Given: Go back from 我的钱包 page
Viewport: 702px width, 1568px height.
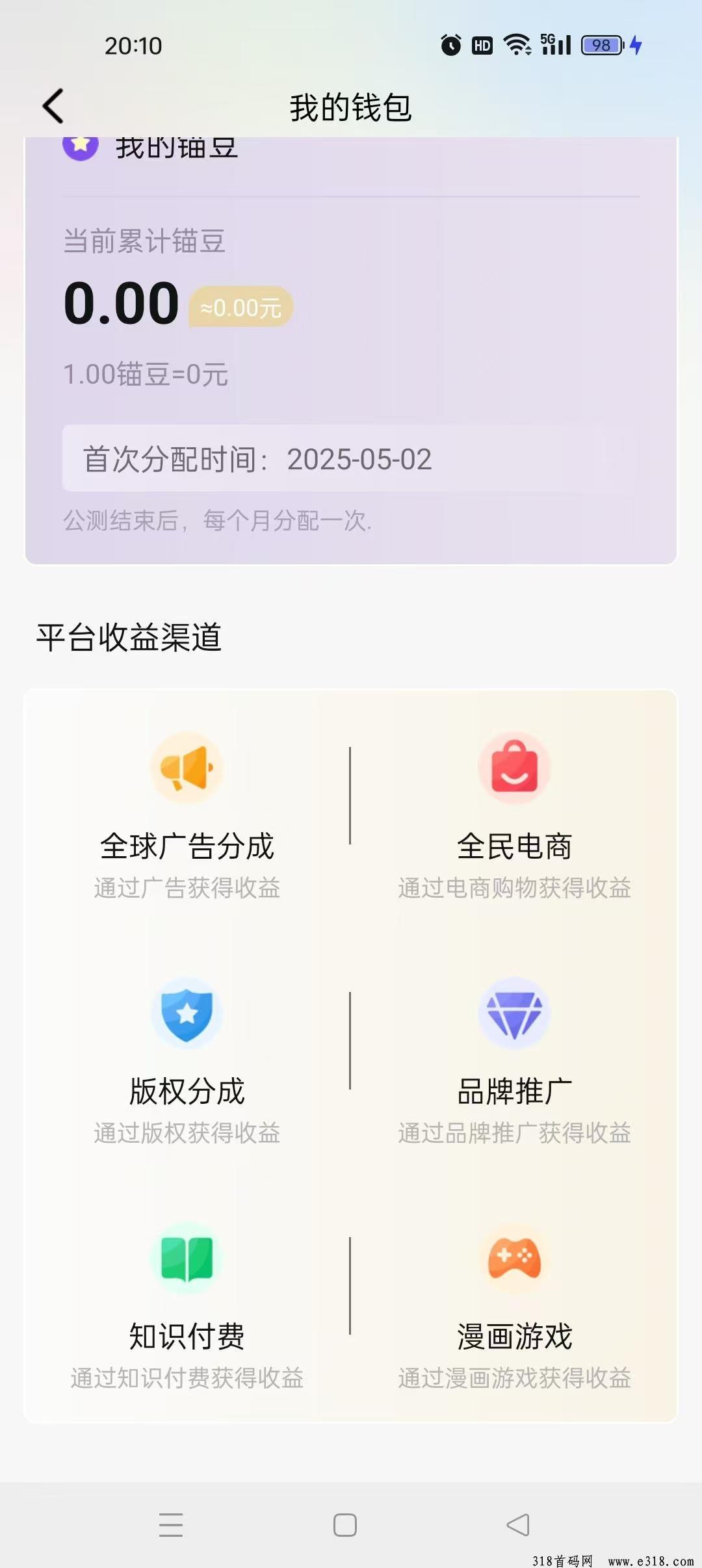Looking at the screenshot, I should (x=53, y=107).
